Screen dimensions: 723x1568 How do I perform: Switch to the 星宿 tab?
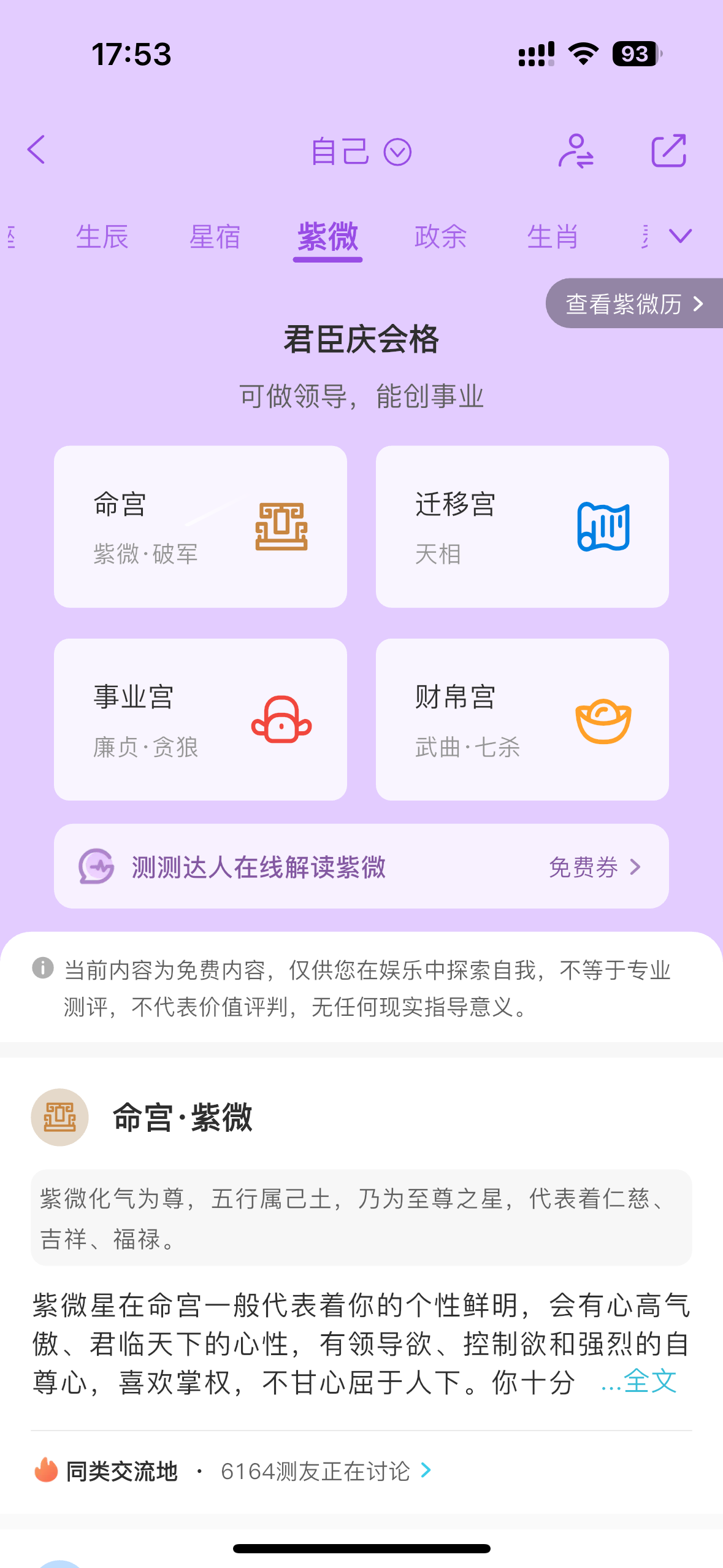pyautogui.click(x=215, y=237)
